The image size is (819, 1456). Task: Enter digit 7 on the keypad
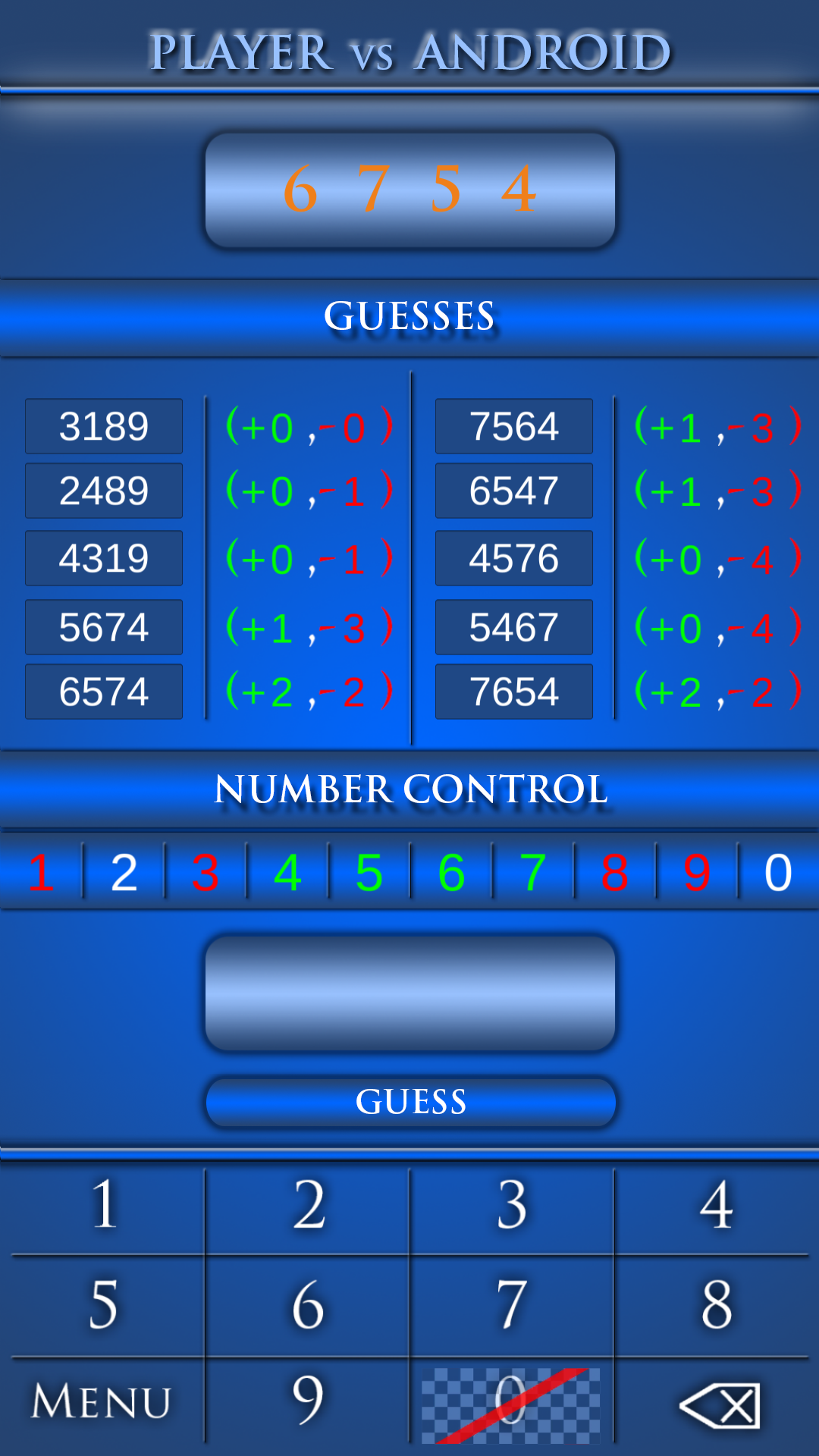pyautogui.click(x=512, y=1305)
